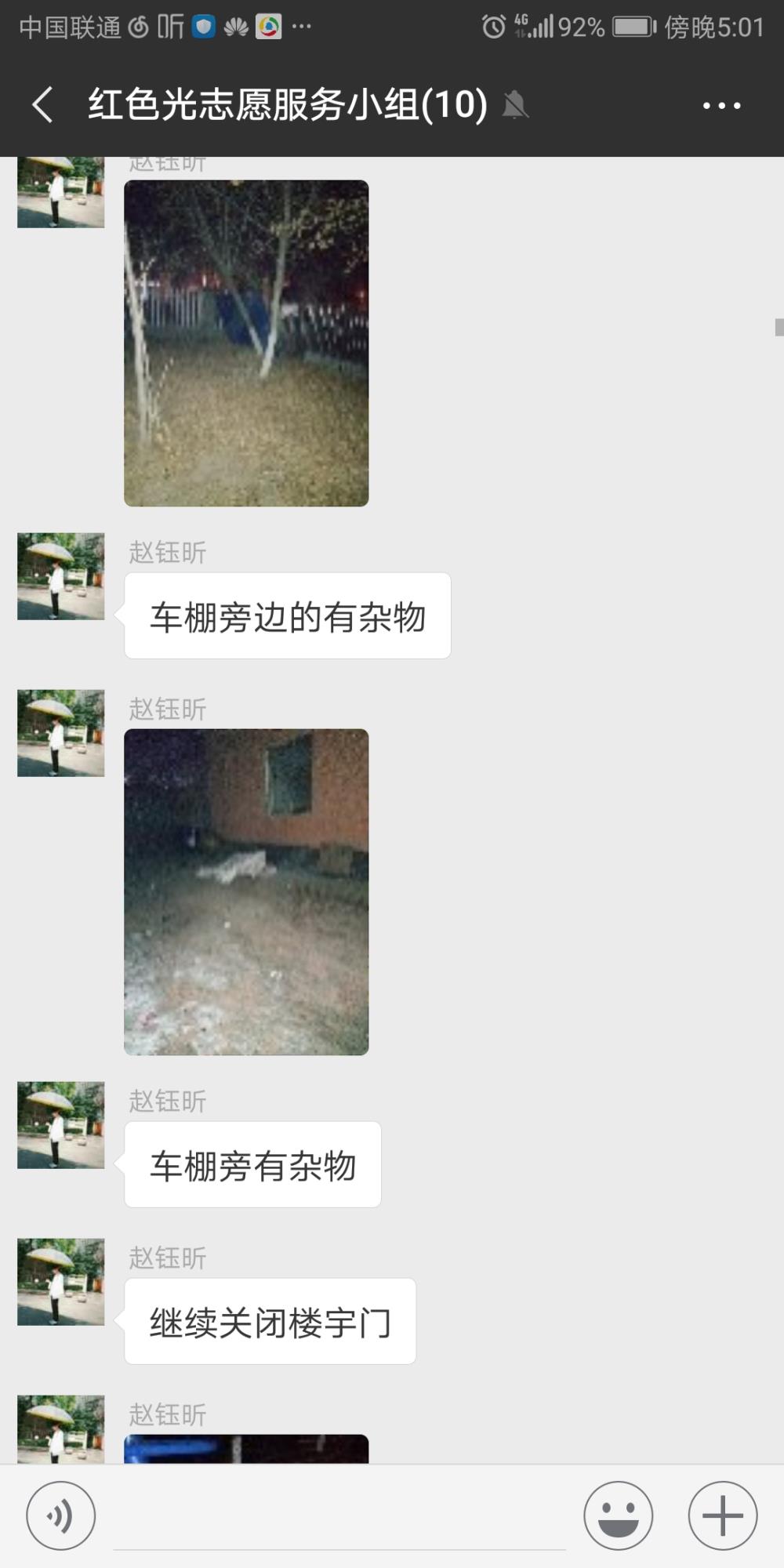
Task: View the partially visible photo at bottom
Action: [246, 1449]
